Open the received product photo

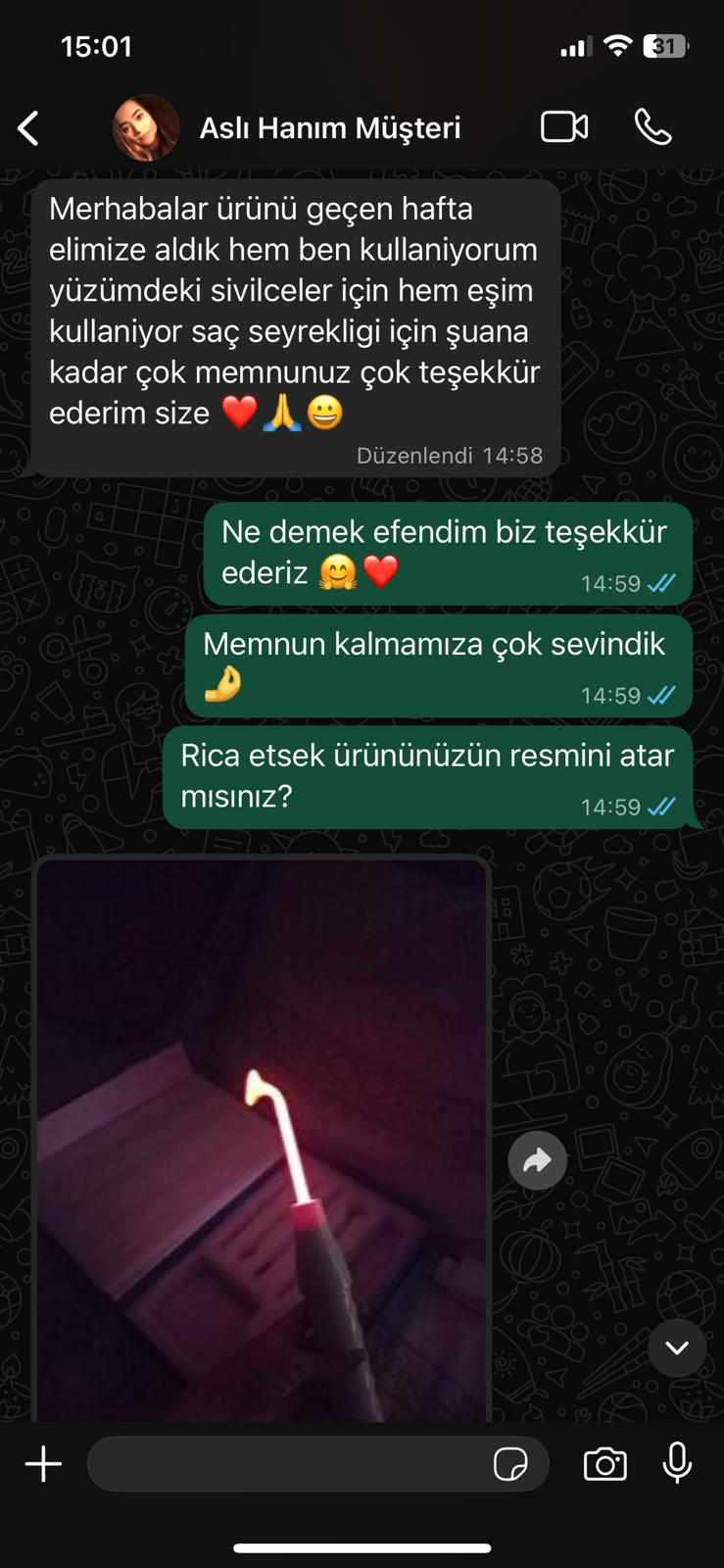coord(262,1137)
